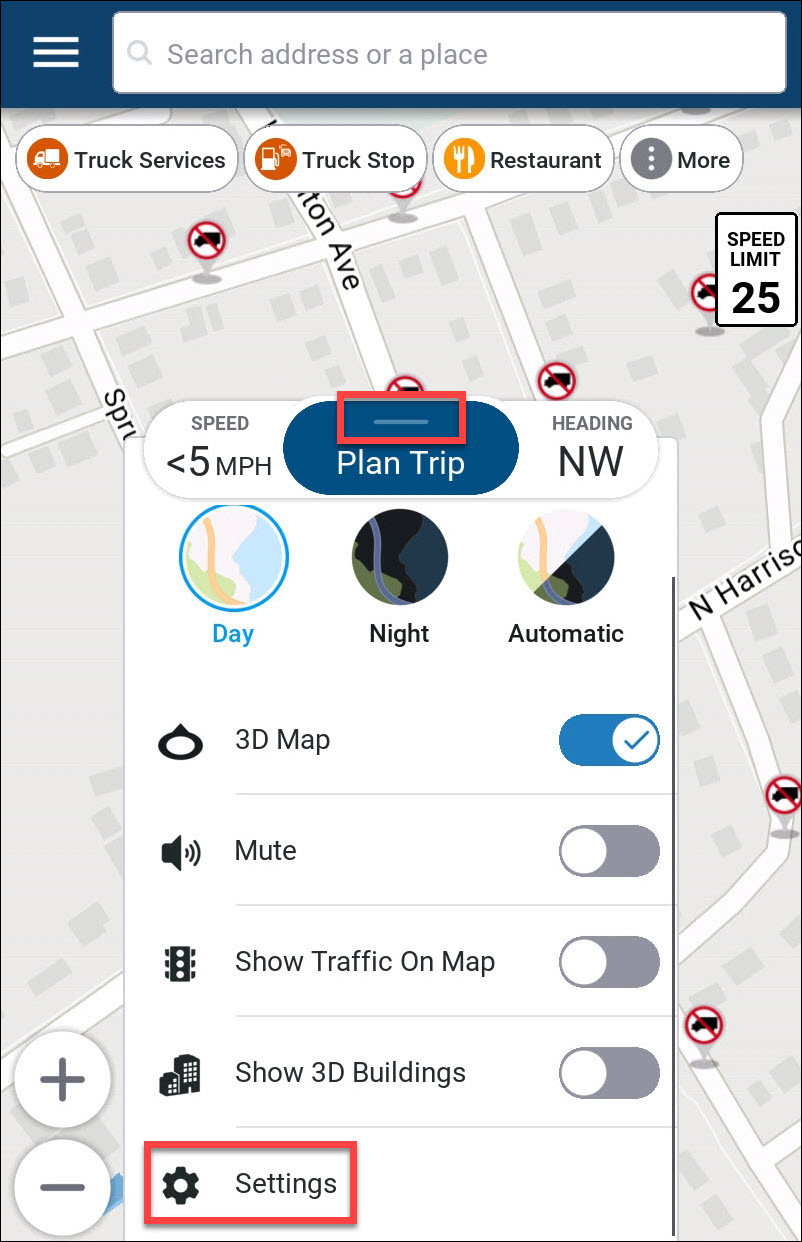Image resolution: width=802 pixels, height=1242 pixels.
Task: Select the Truck Stop chip
Action: click(336, 160)
